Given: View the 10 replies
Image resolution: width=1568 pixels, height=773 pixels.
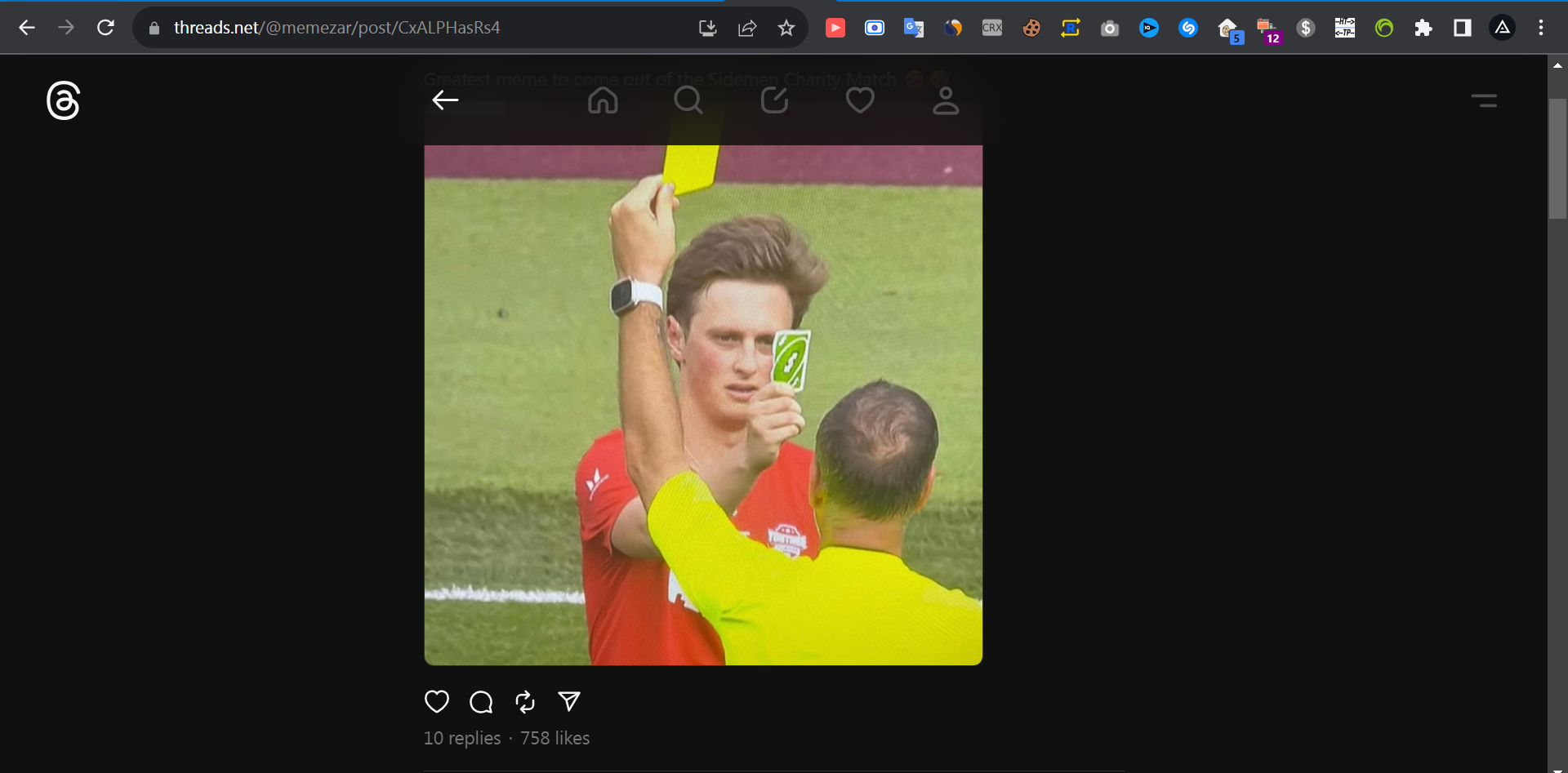Looking at the screenshot, I should (462, 738).
